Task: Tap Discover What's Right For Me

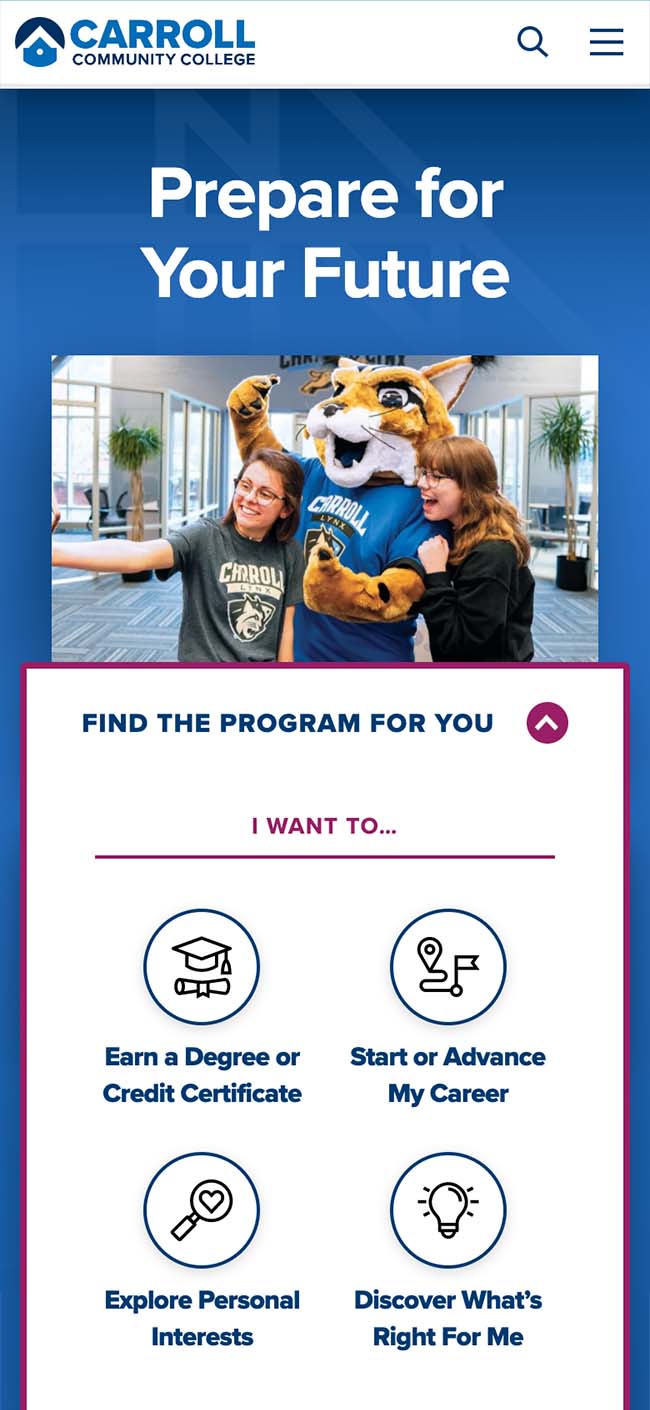Action: 447,1249
